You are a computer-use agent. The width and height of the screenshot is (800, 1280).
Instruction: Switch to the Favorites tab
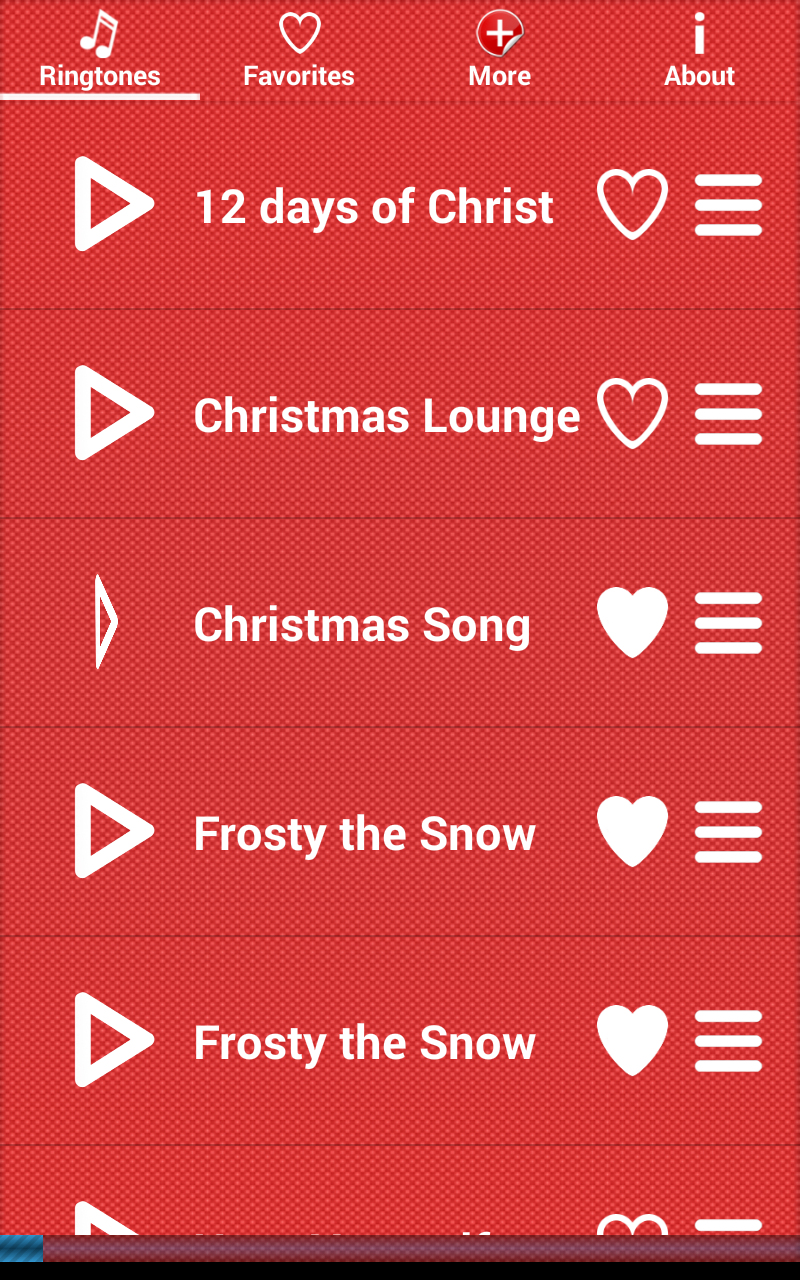coord(299,50)
